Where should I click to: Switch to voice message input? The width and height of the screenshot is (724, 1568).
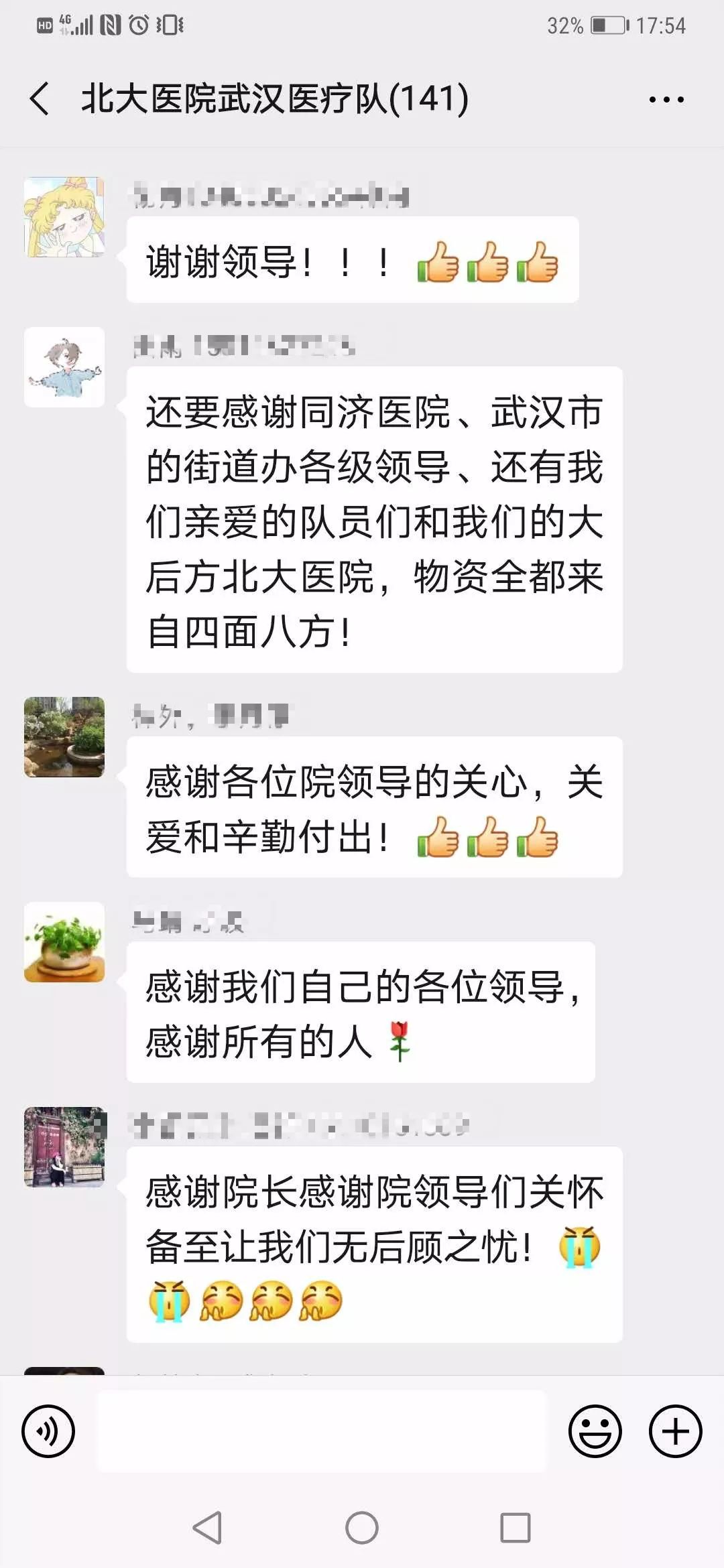click(48, 1431)
